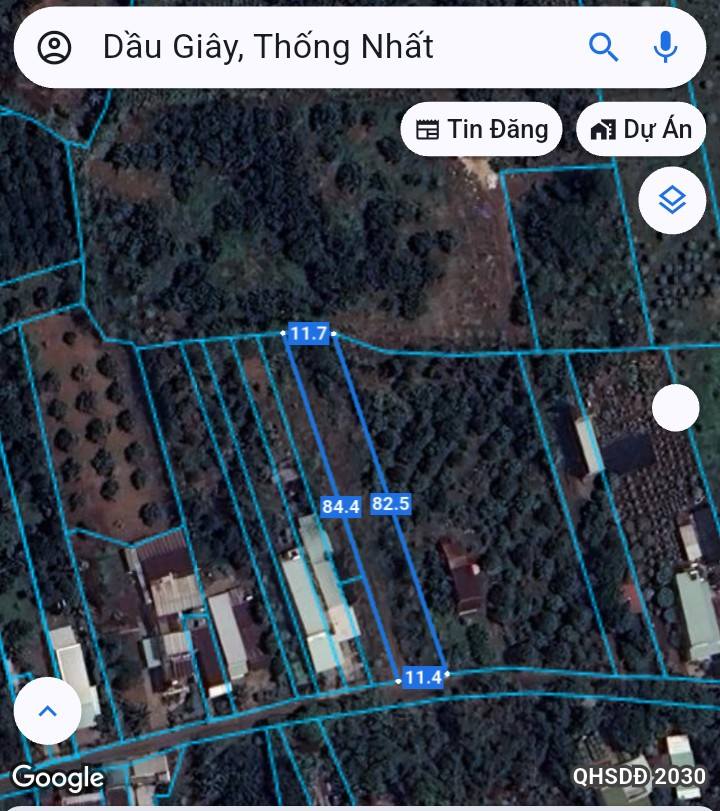Open the Dự Án projects chip
The height and width of the screenshot is (811, 720).
click(x=641, y=129)
